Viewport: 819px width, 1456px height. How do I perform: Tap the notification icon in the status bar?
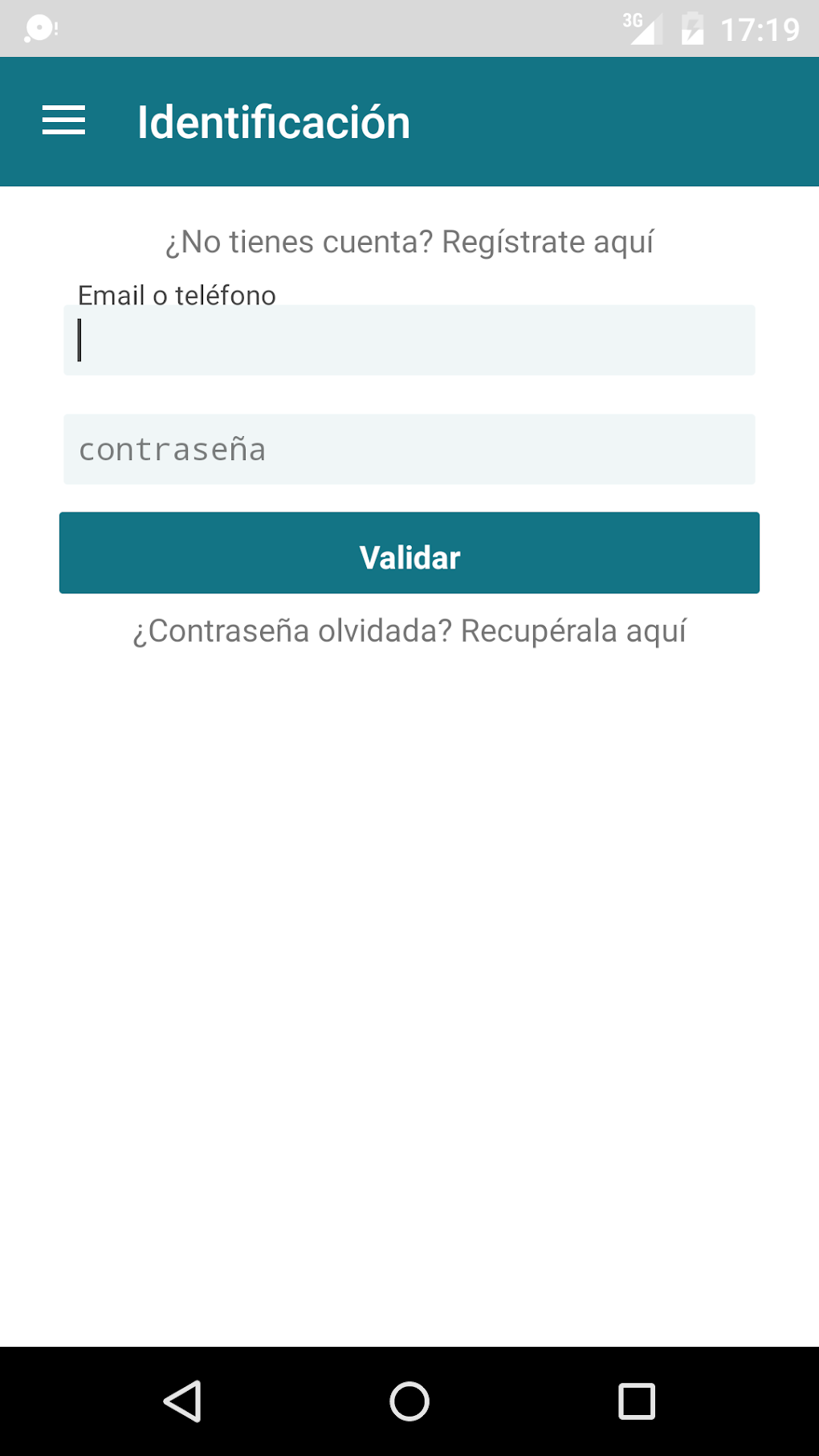39,27
